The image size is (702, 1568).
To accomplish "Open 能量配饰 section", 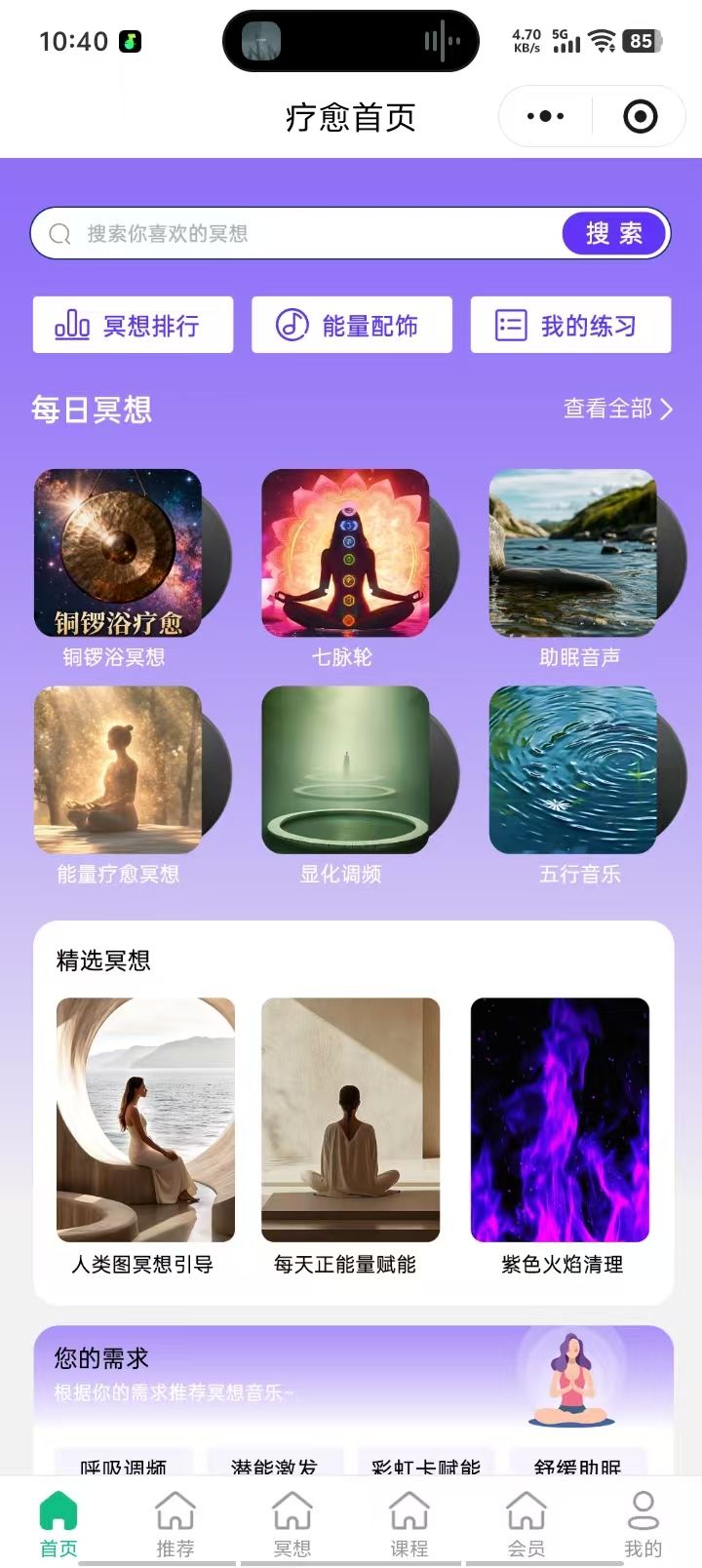I will click(x=352, y=325).
